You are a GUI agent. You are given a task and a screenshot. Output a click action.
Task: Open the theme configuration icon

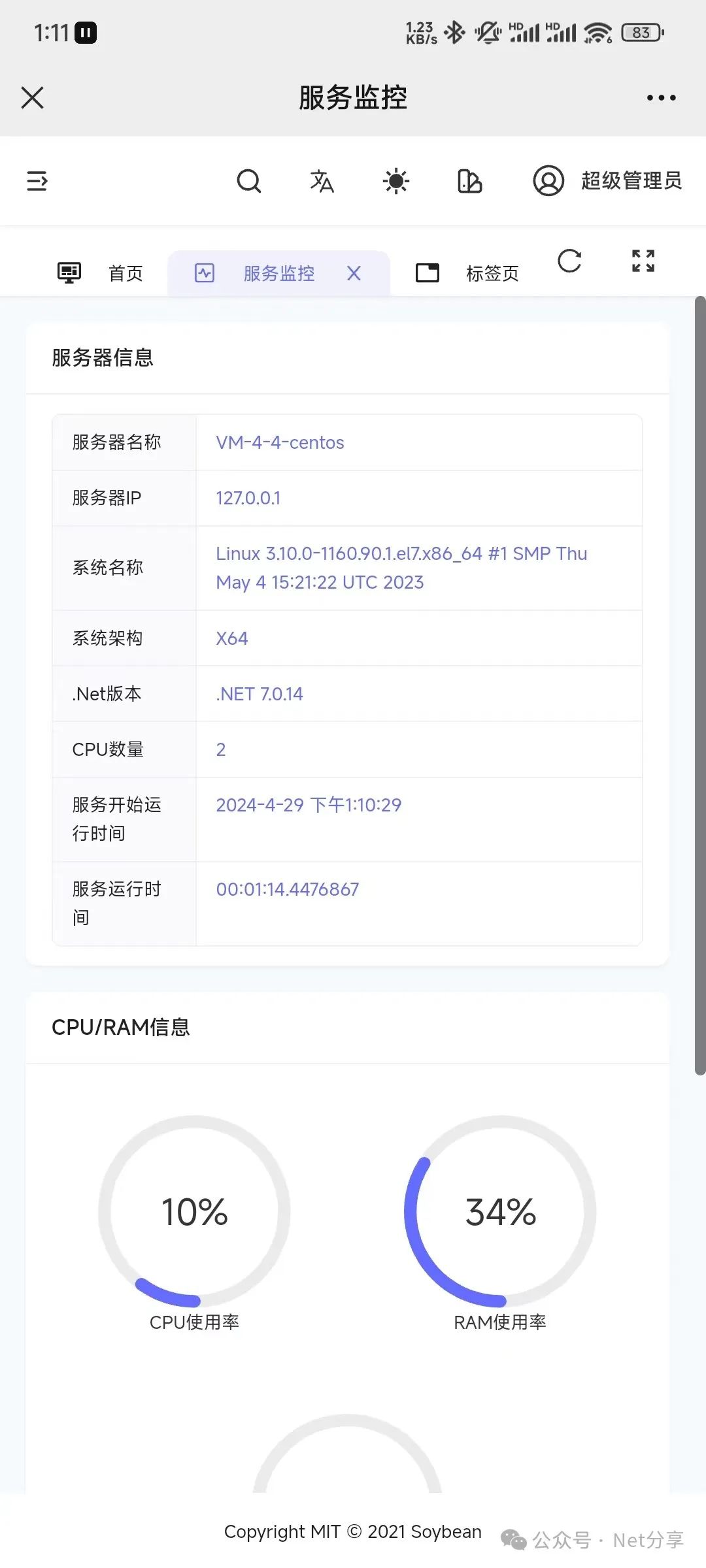(469, 181)
